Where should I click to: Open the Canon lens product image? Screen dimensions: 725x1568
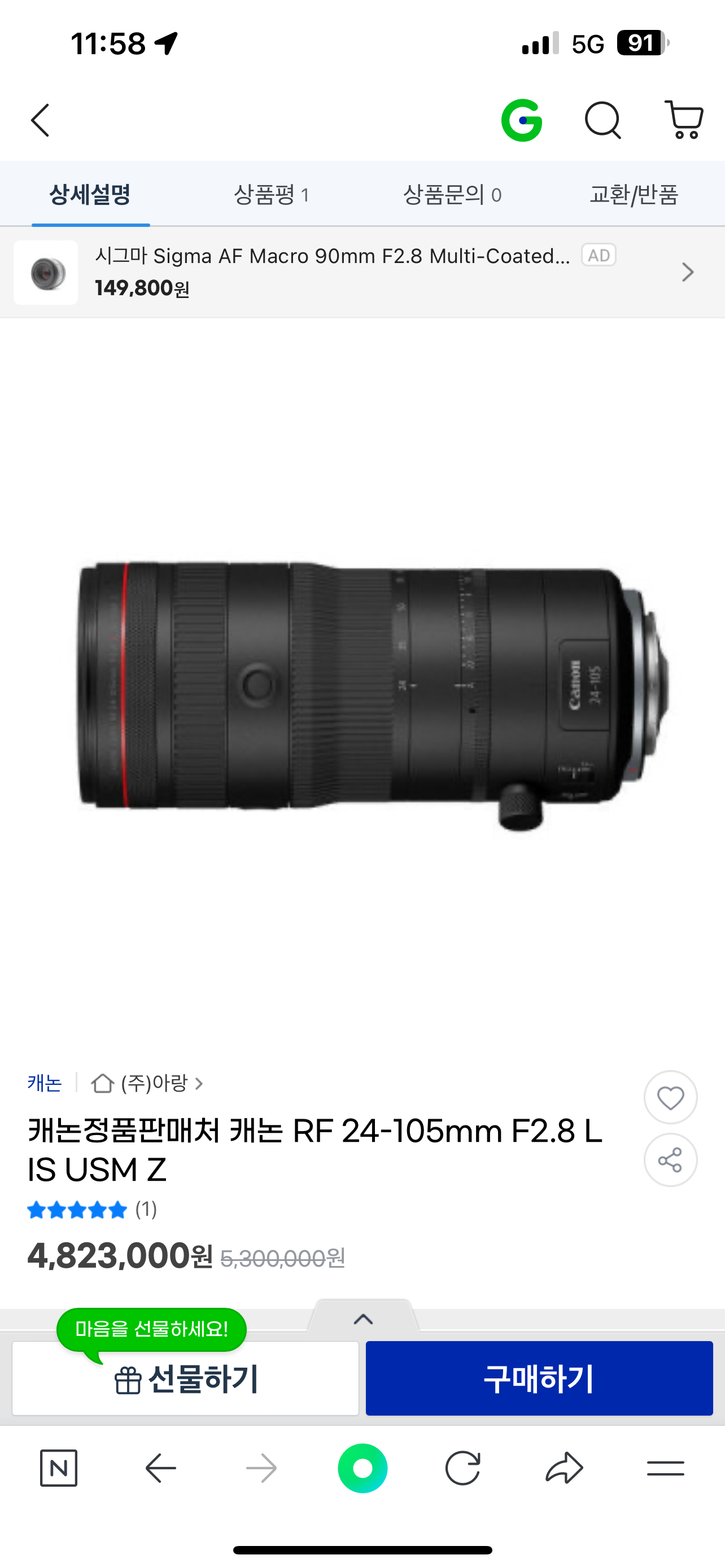click(372, 688)
